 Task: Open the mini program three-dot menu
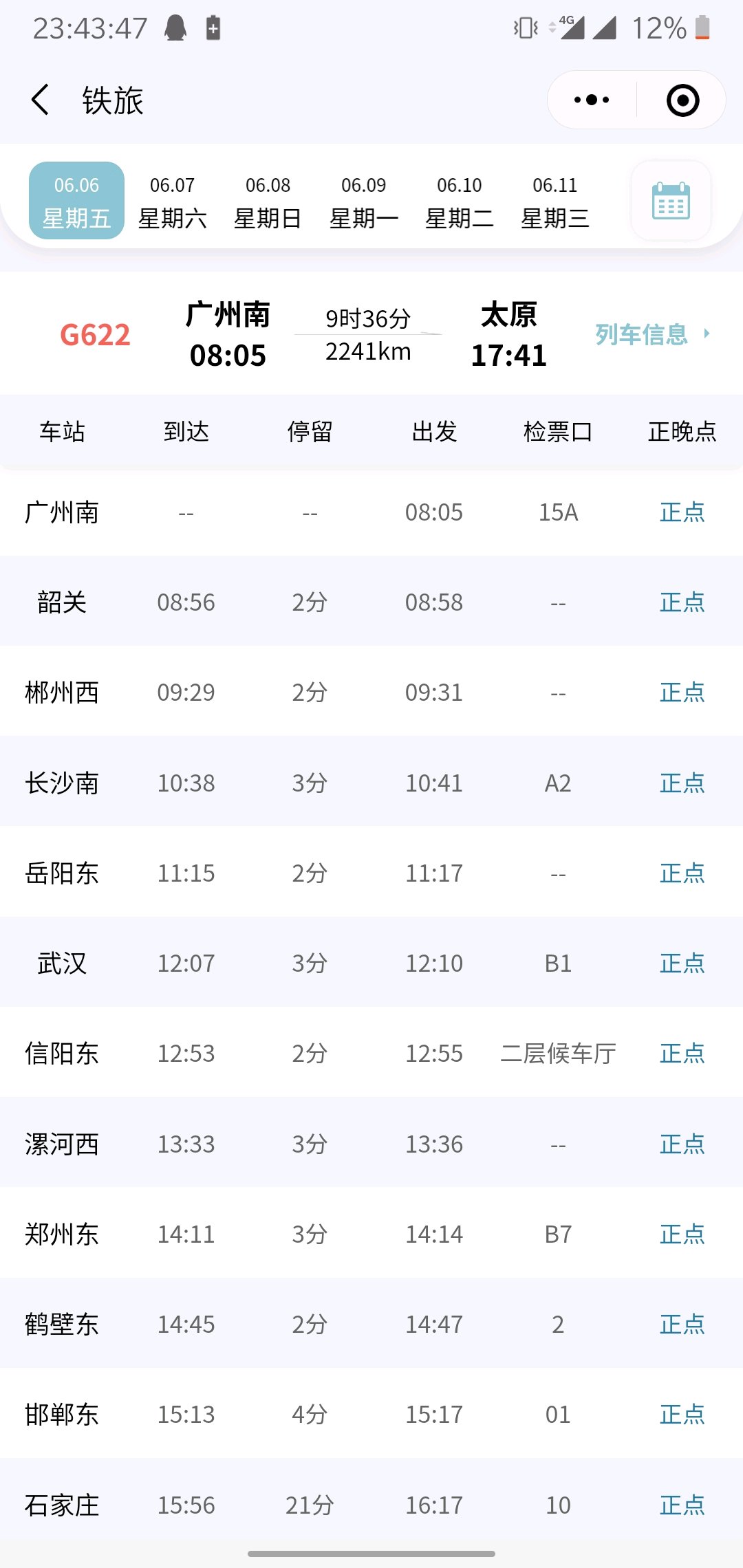(592, 100)
